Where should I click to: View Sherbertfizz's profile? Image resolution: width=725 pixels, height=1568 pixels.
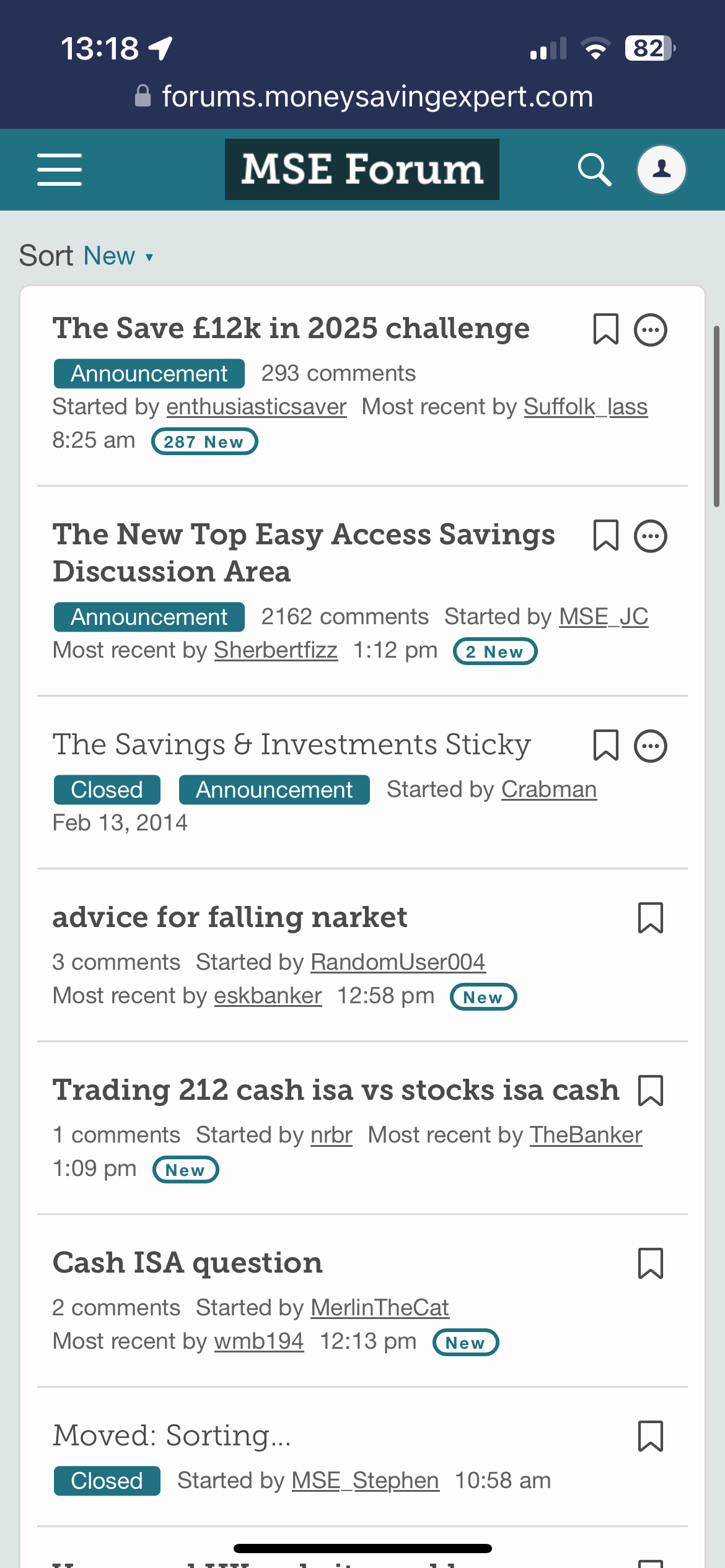click(x=276, y=650)
